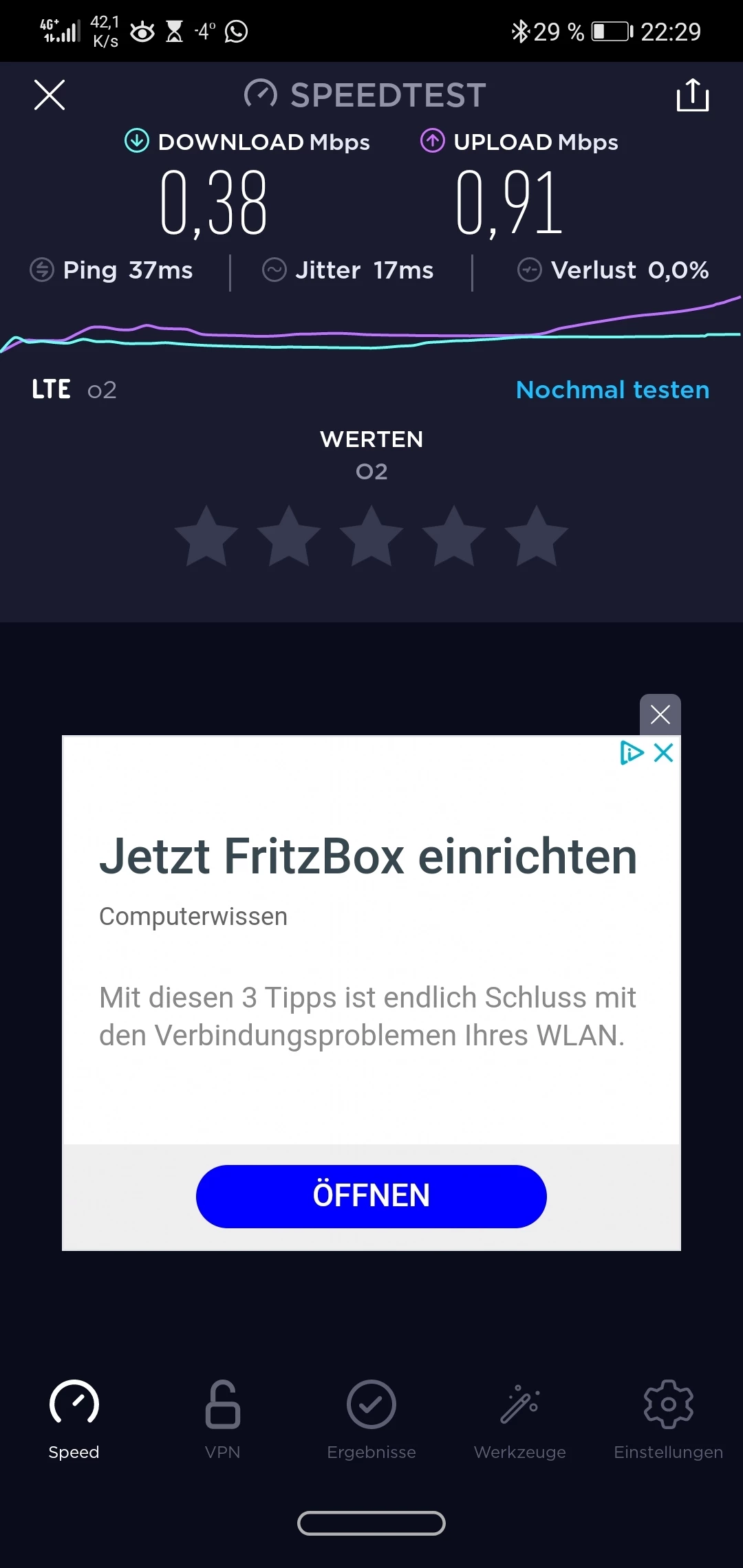Close the speedtest result view
The image size is (743, 1568).
click(50, 95)
